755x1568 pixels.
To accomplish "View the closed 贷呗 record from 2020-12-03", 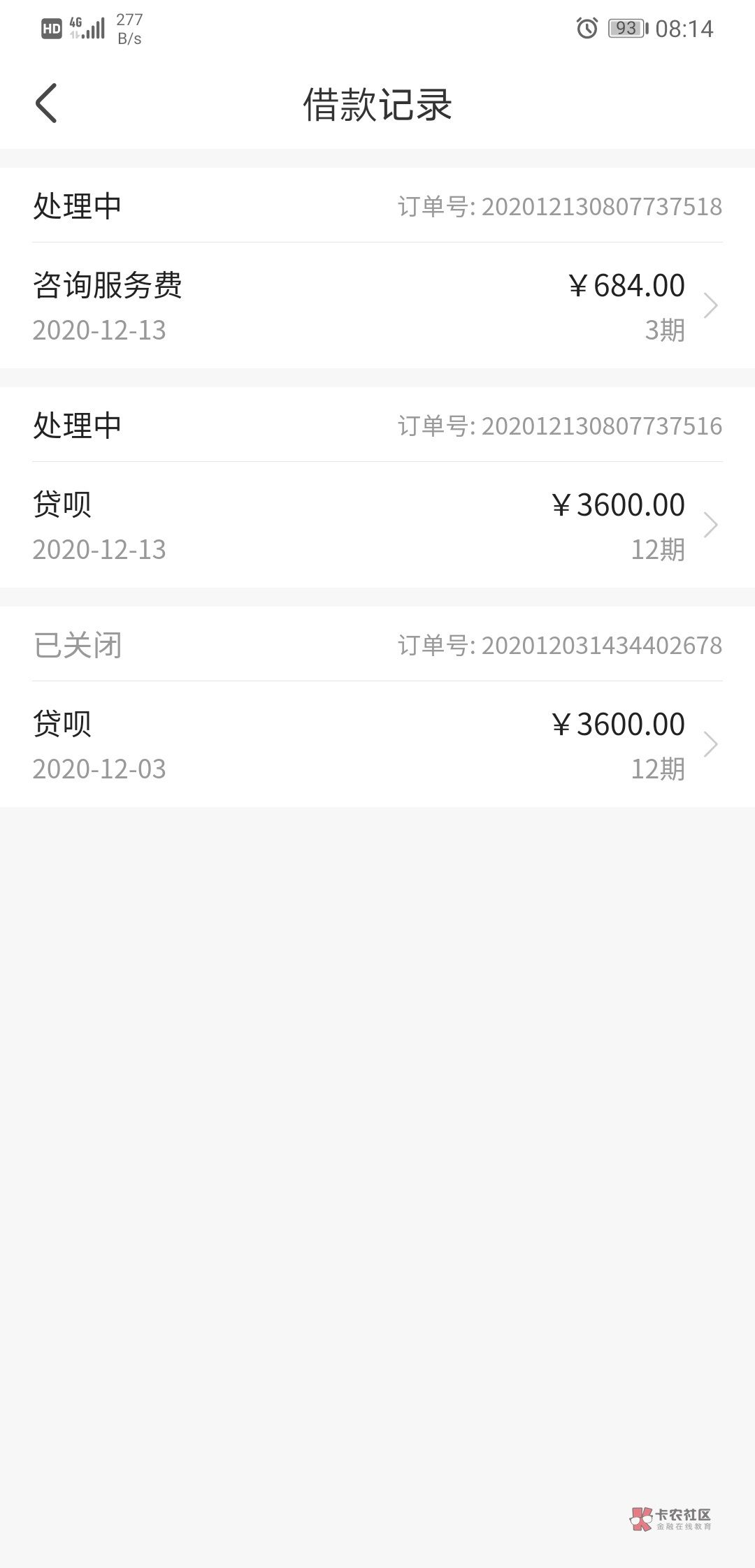I will tap(377, 745).
